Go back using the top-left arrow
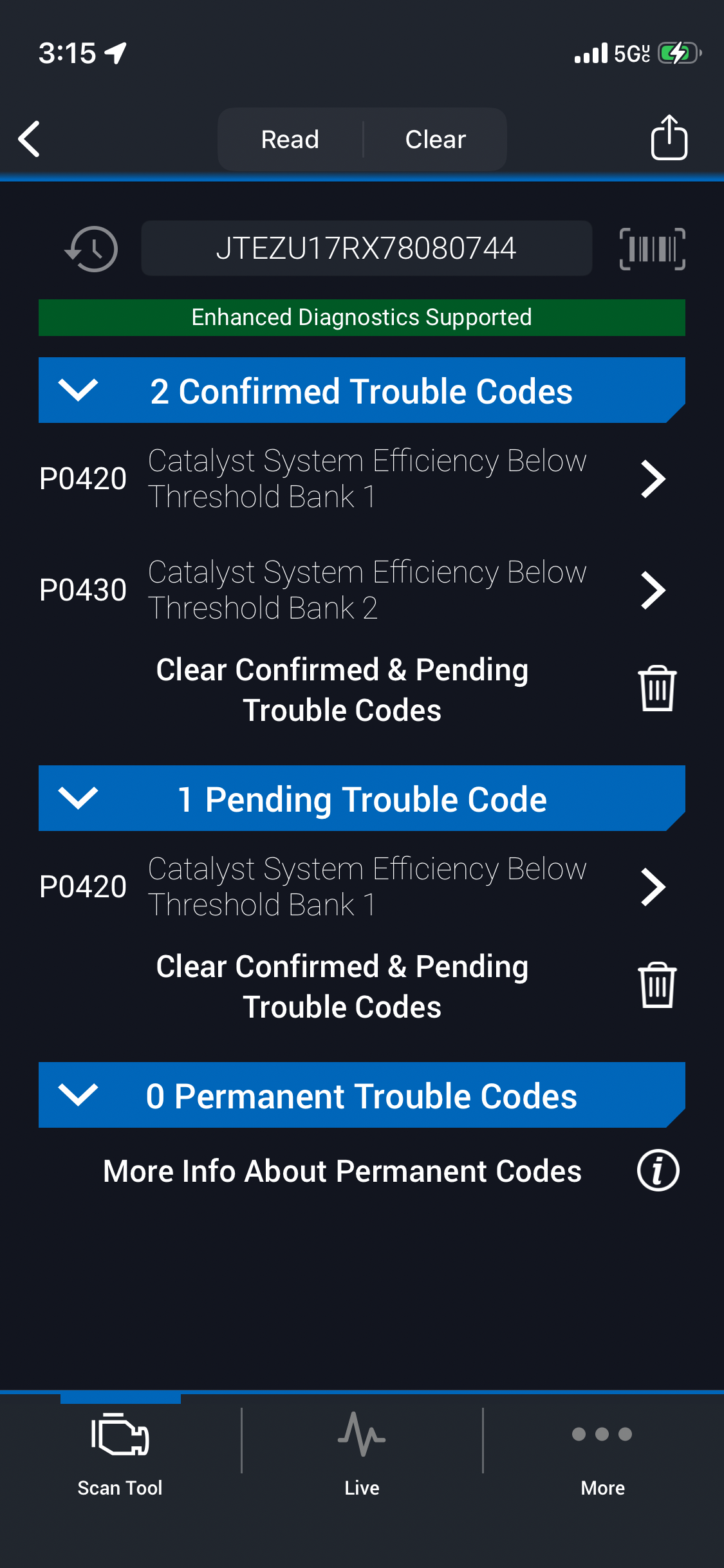724x1568 pixels. tap(30, 139)
